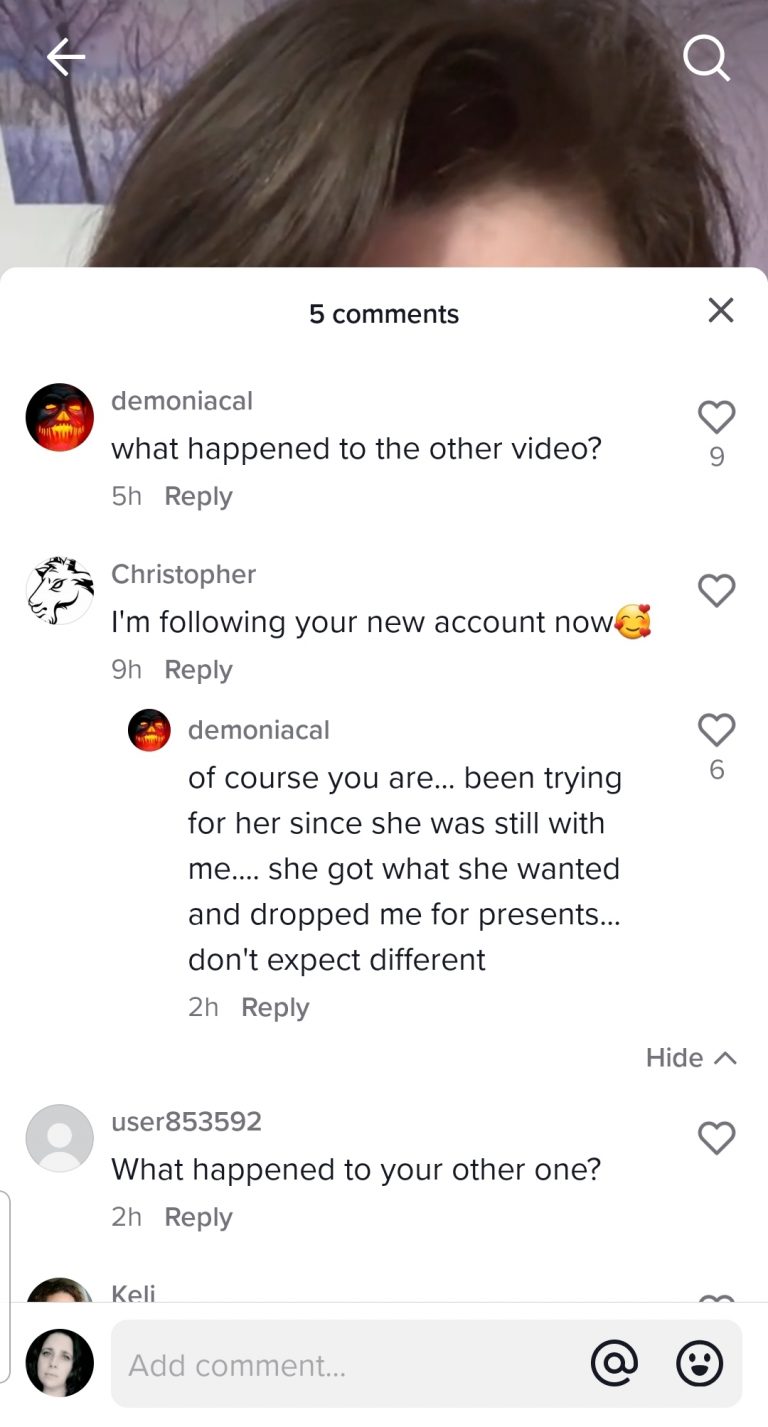Close the comments panel
768x1427 pixels.
pyautogui.click(x=721, y=310)
